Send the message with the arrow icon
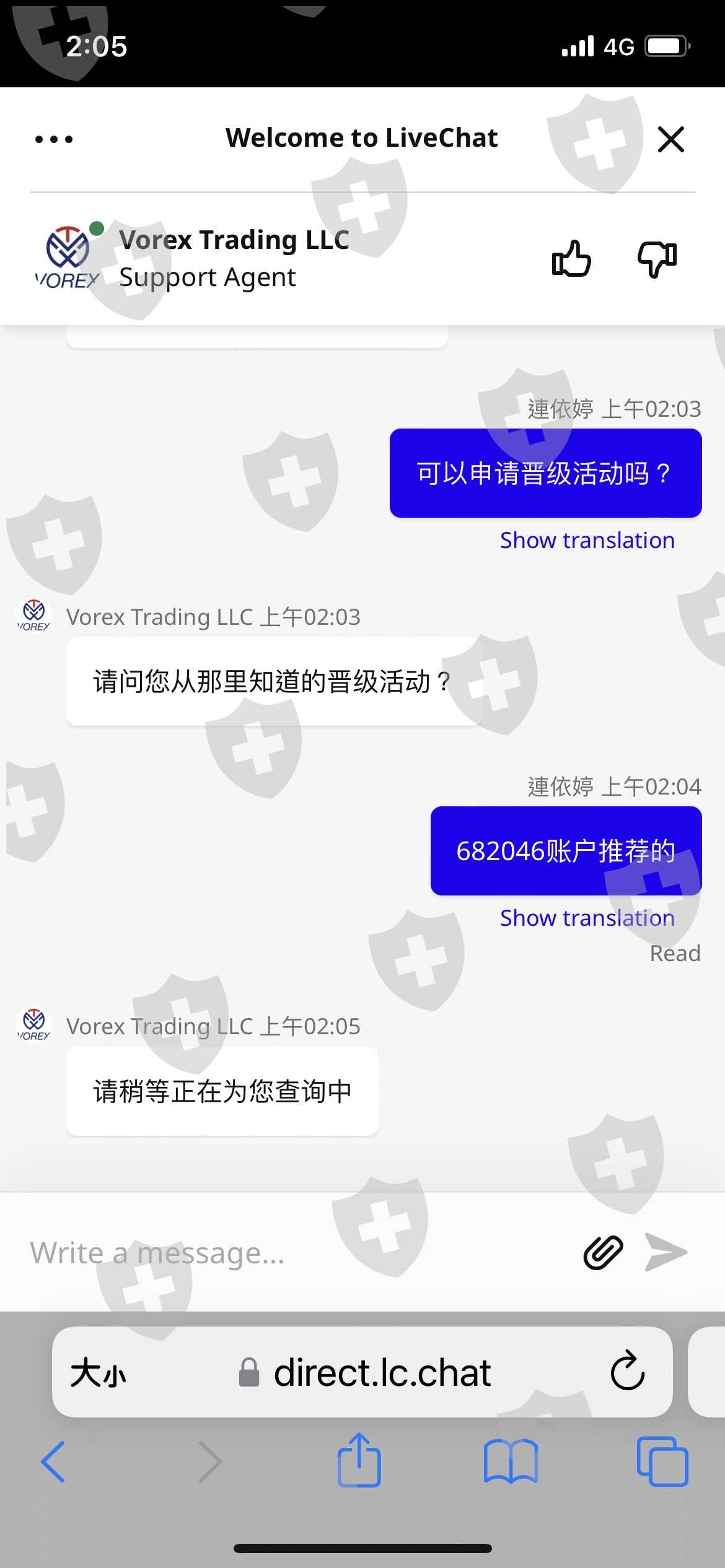 point(666,1252)
